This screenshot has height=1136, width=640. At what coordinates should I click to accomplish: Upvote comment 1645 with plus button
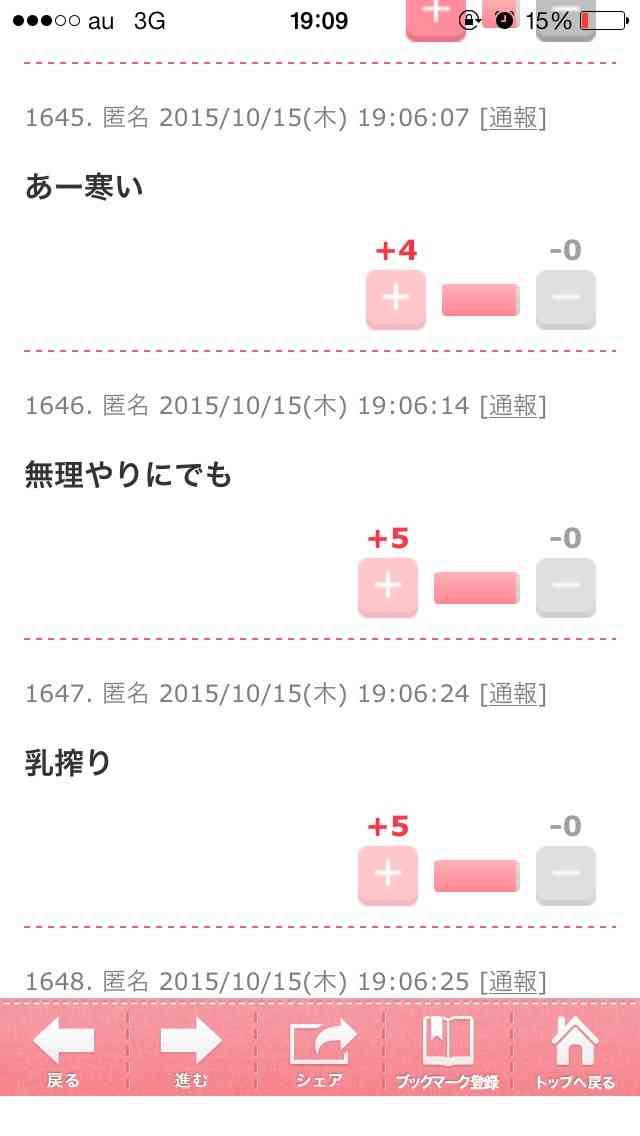[396, 299]
